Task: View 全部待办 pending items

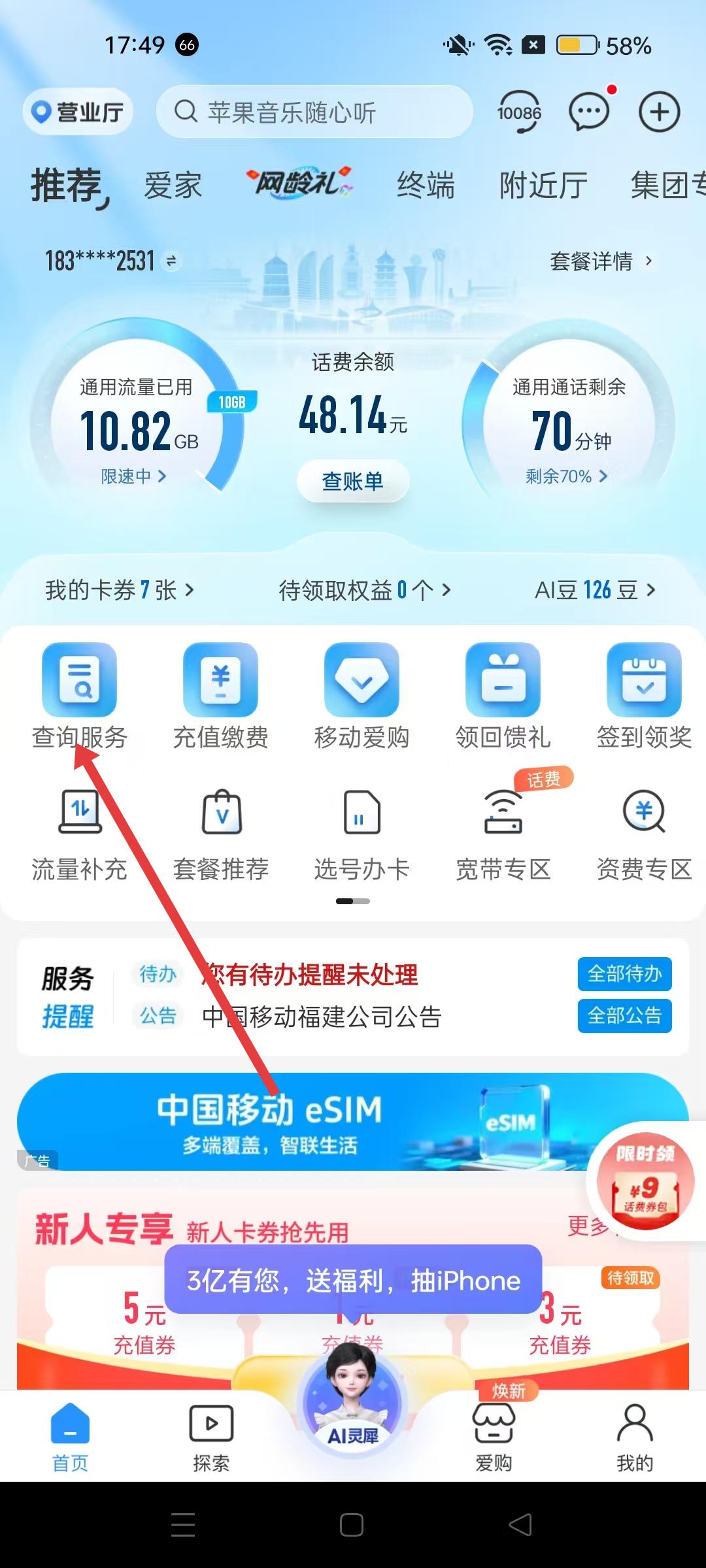Action: pyautogui.click(x=624, y=974)
